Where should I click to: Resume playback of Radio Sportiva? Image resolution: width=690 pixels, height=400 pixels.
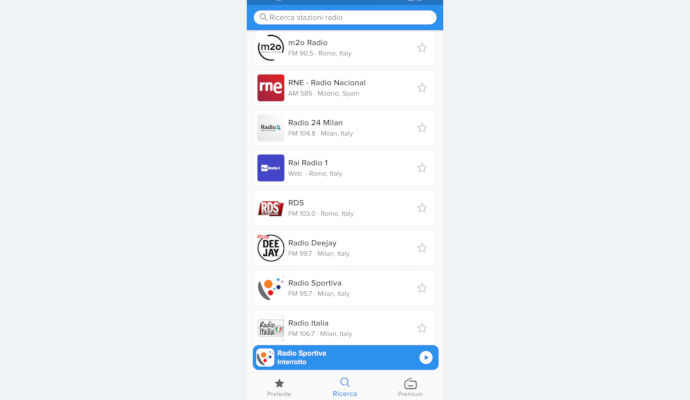(x=426, y=357)
